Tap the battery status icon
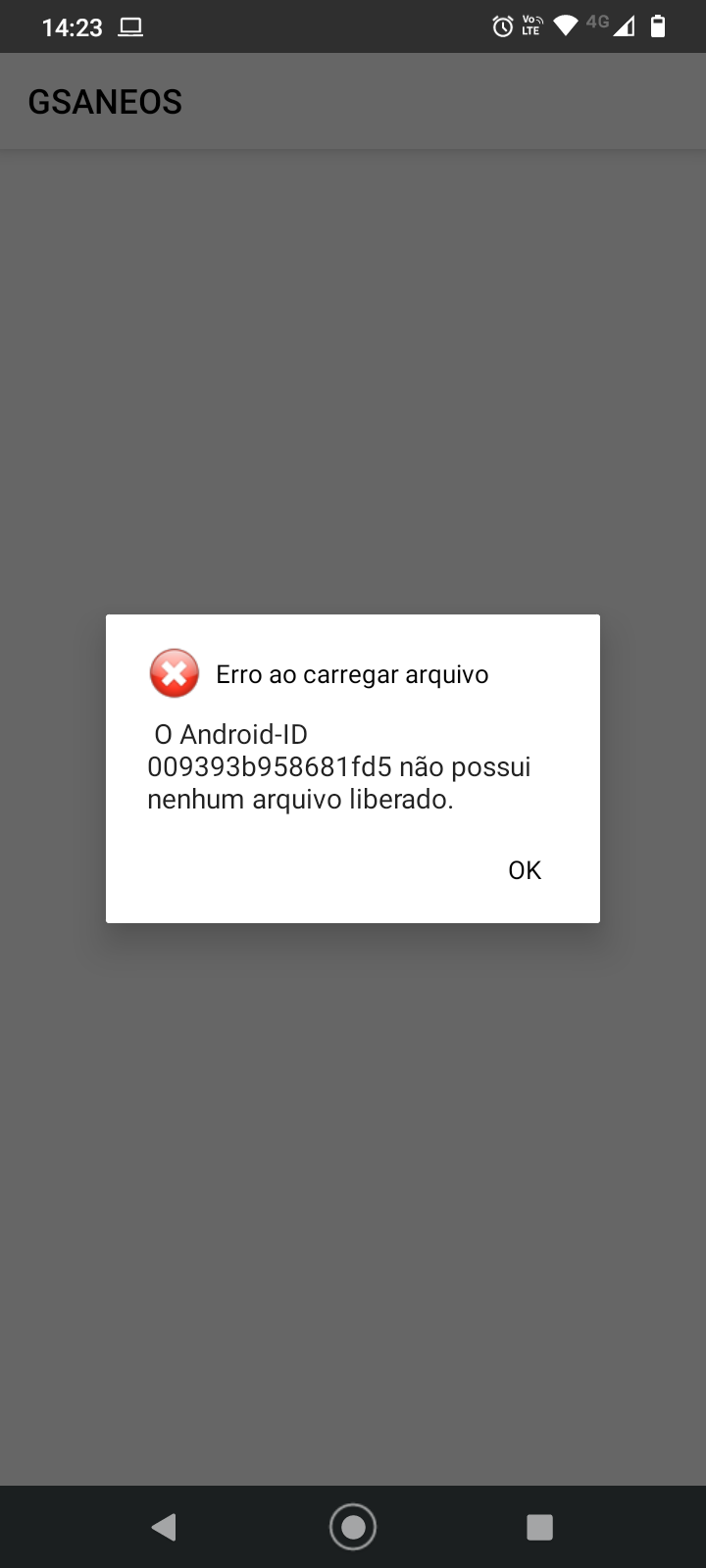 point(657,26)
